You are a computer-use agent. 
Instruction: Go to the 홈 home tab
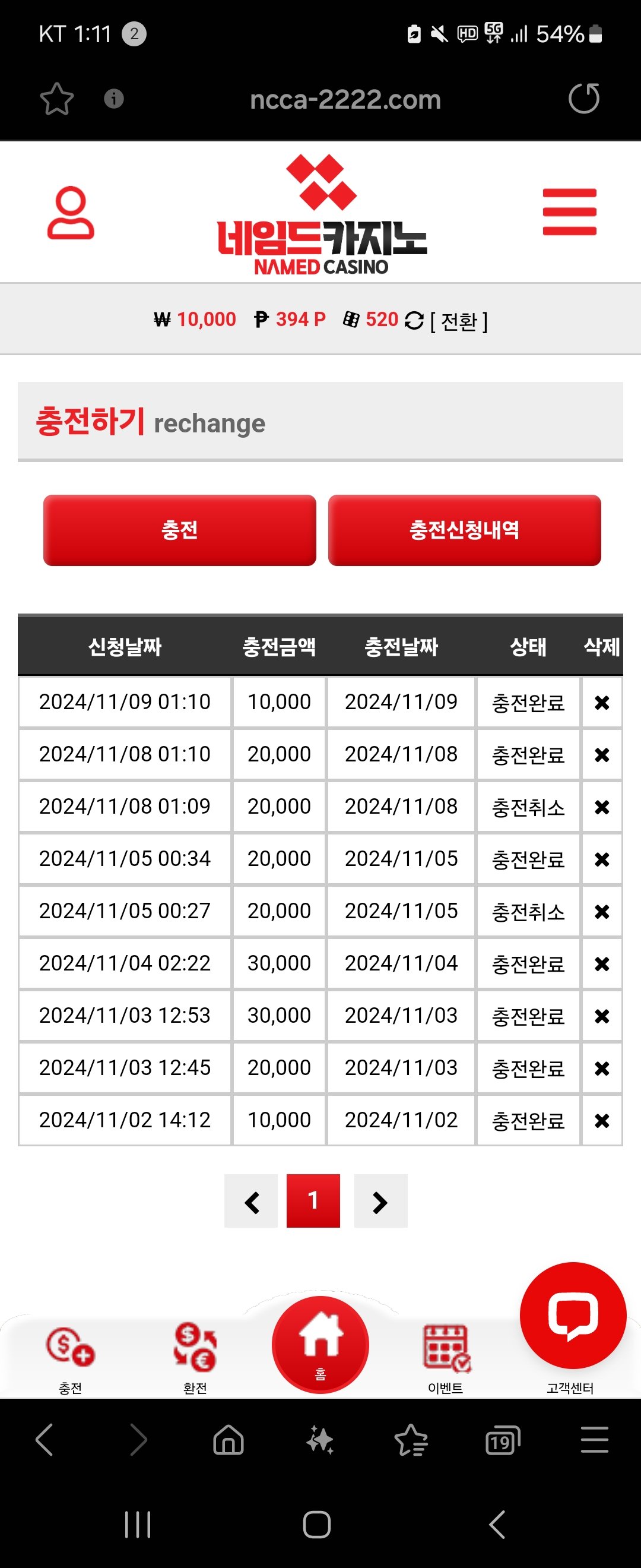pyautogui.click(x=320, y=1345)
